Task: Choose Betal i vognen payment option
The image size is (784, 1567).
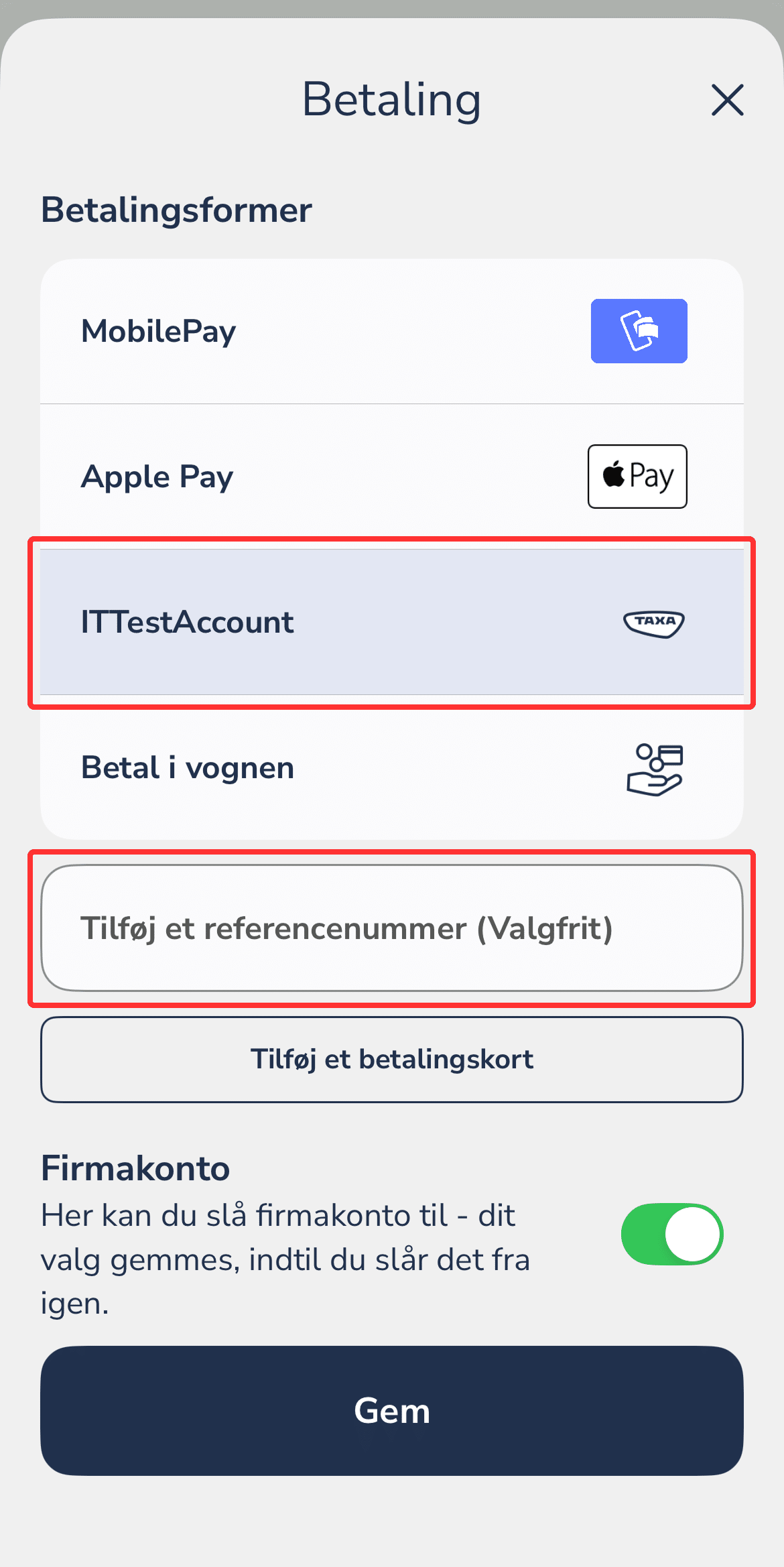Action: [393, 768]
